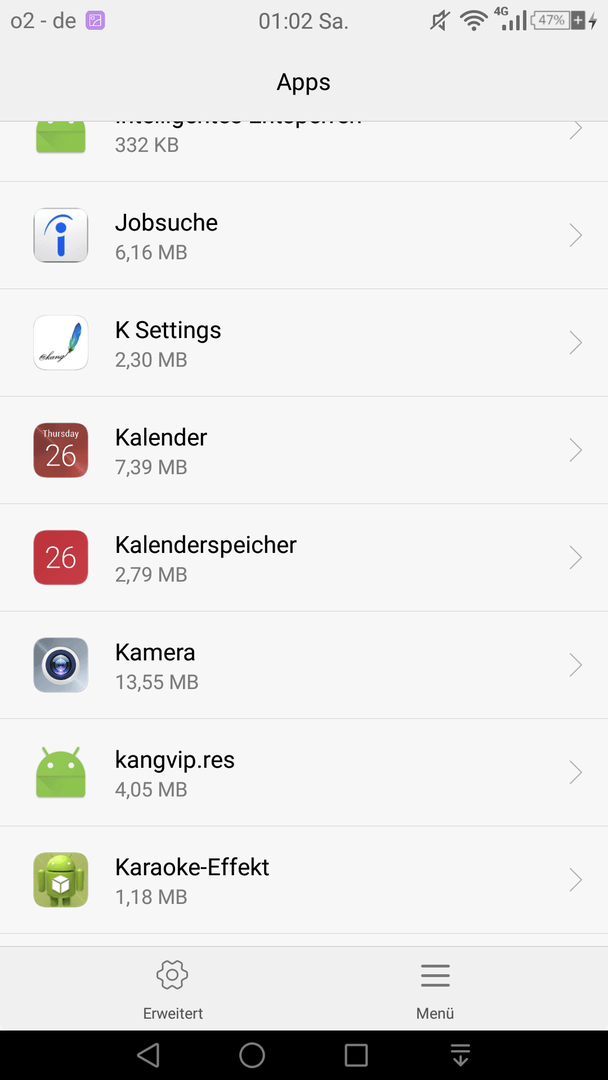Go to the home screen

pyautogui.click(x=252, y=1055)
